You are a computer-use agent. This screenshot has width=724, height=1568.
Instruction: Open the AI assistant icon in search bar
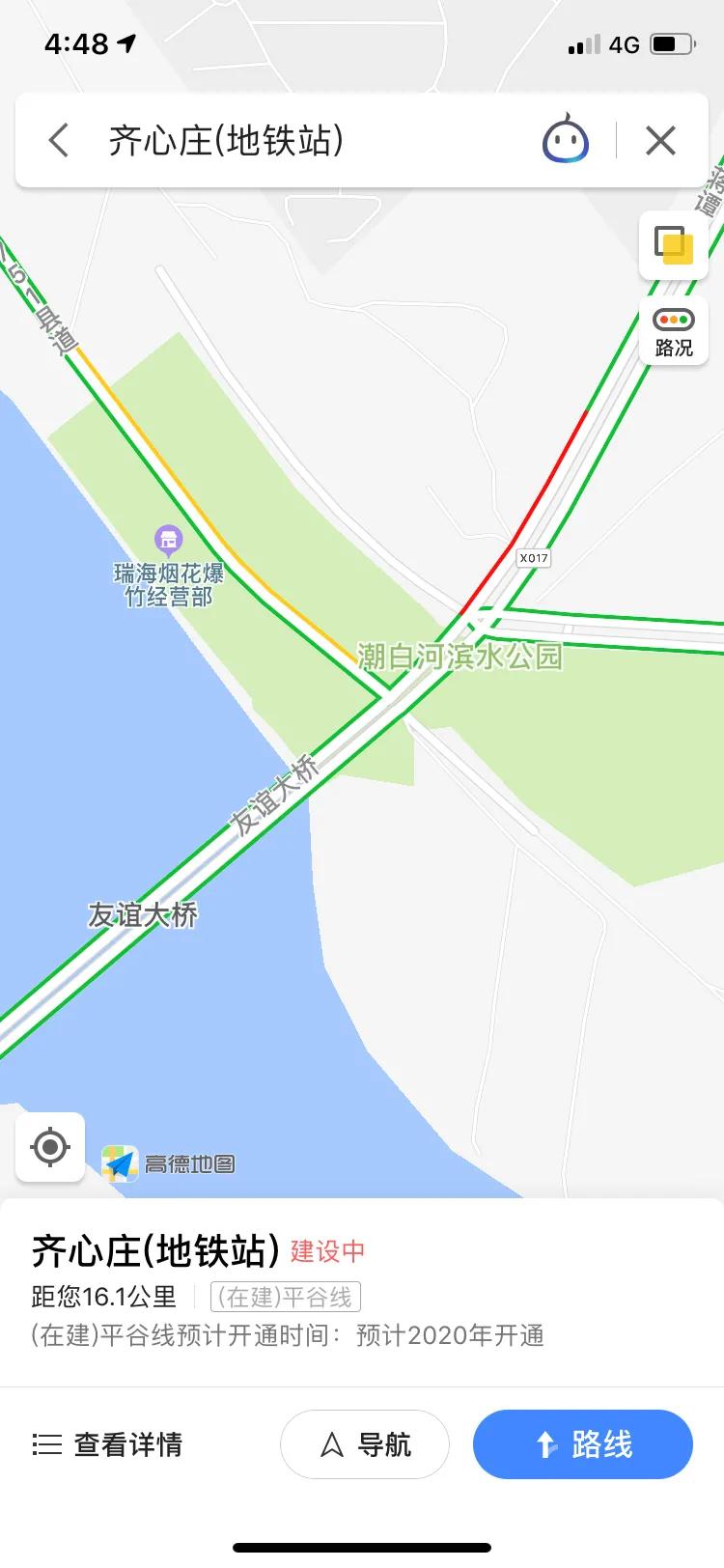(565, 140)
